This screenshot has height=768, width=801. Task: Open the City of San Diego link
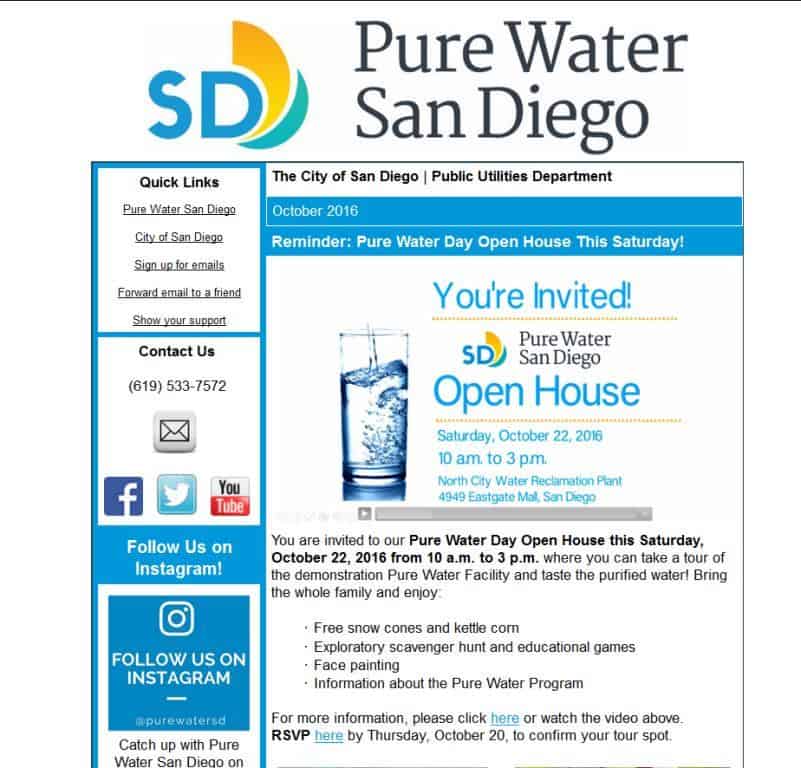click(179, 238)
